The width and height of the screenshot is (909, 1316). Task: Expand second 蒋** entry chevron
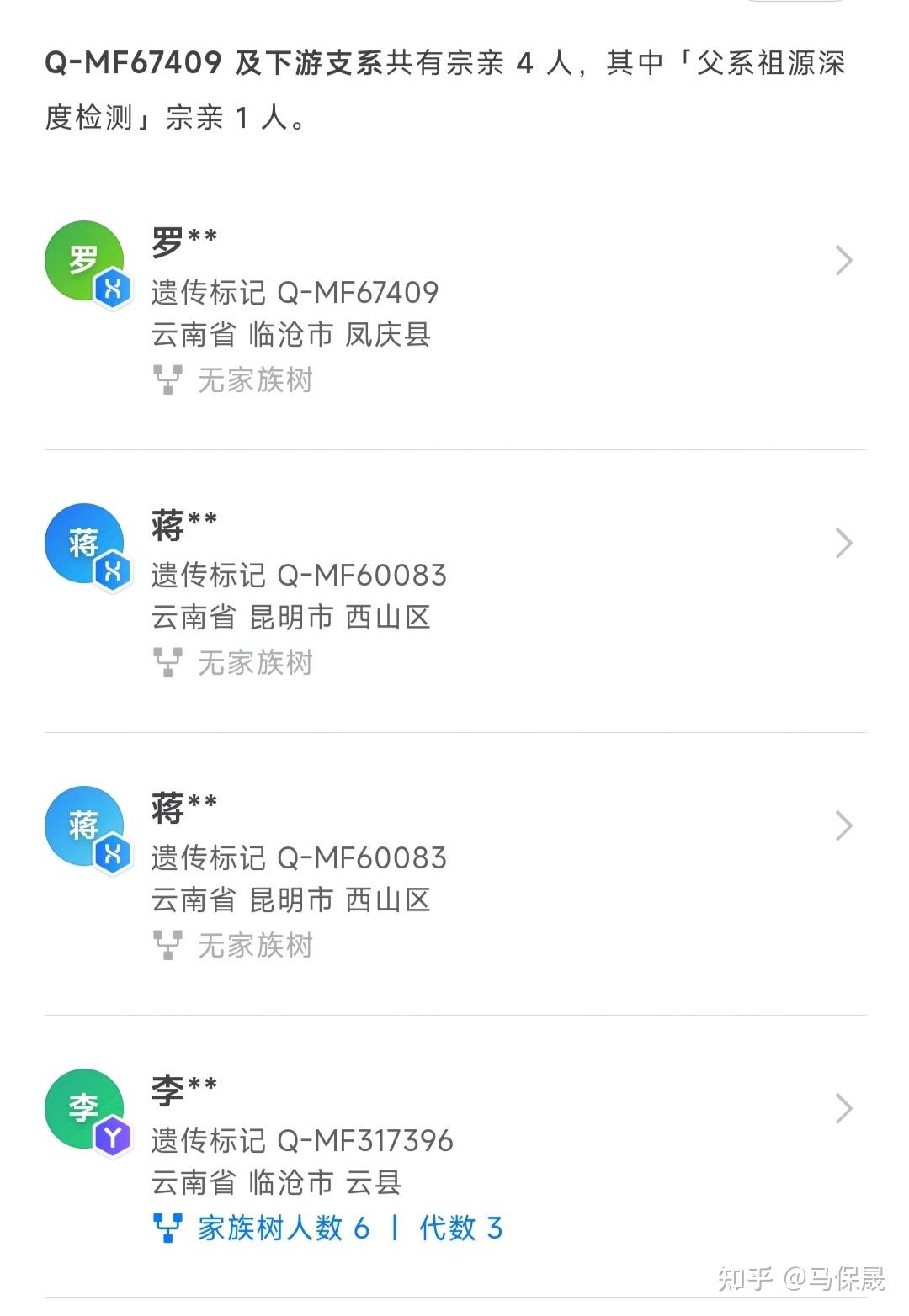coord(844,826)
